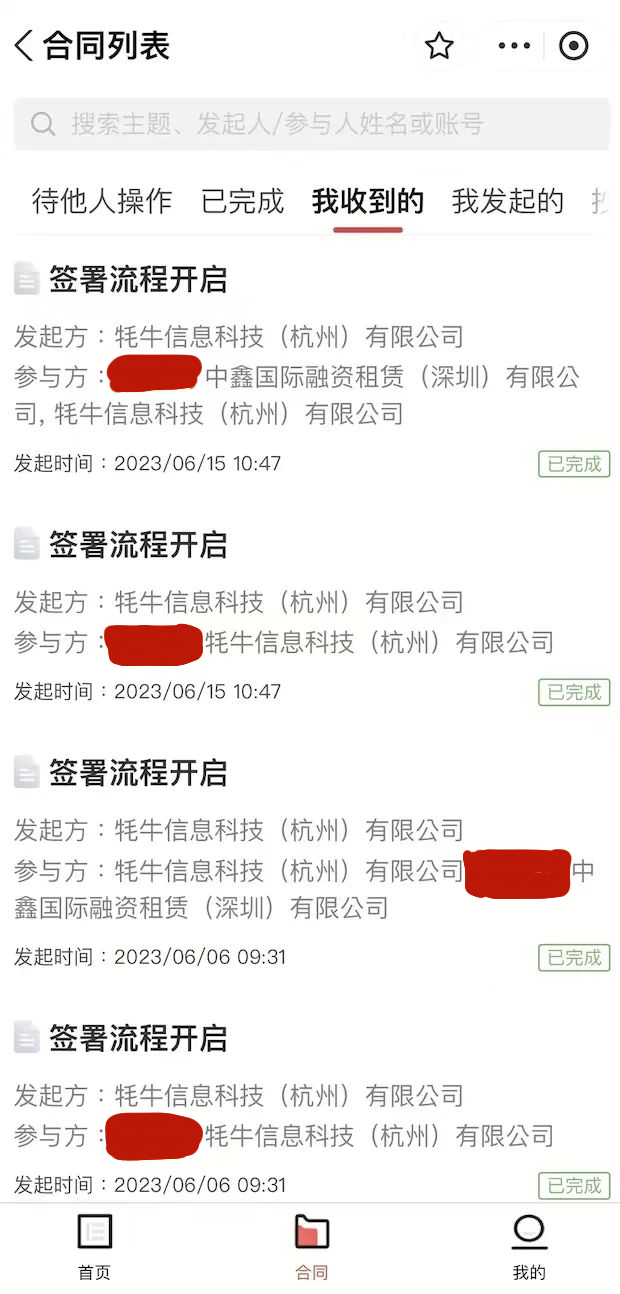Viewport: 620px width, 1294px height.
Task: Select 合同 in bottom navigation
Action: (x=311, y=1246)
